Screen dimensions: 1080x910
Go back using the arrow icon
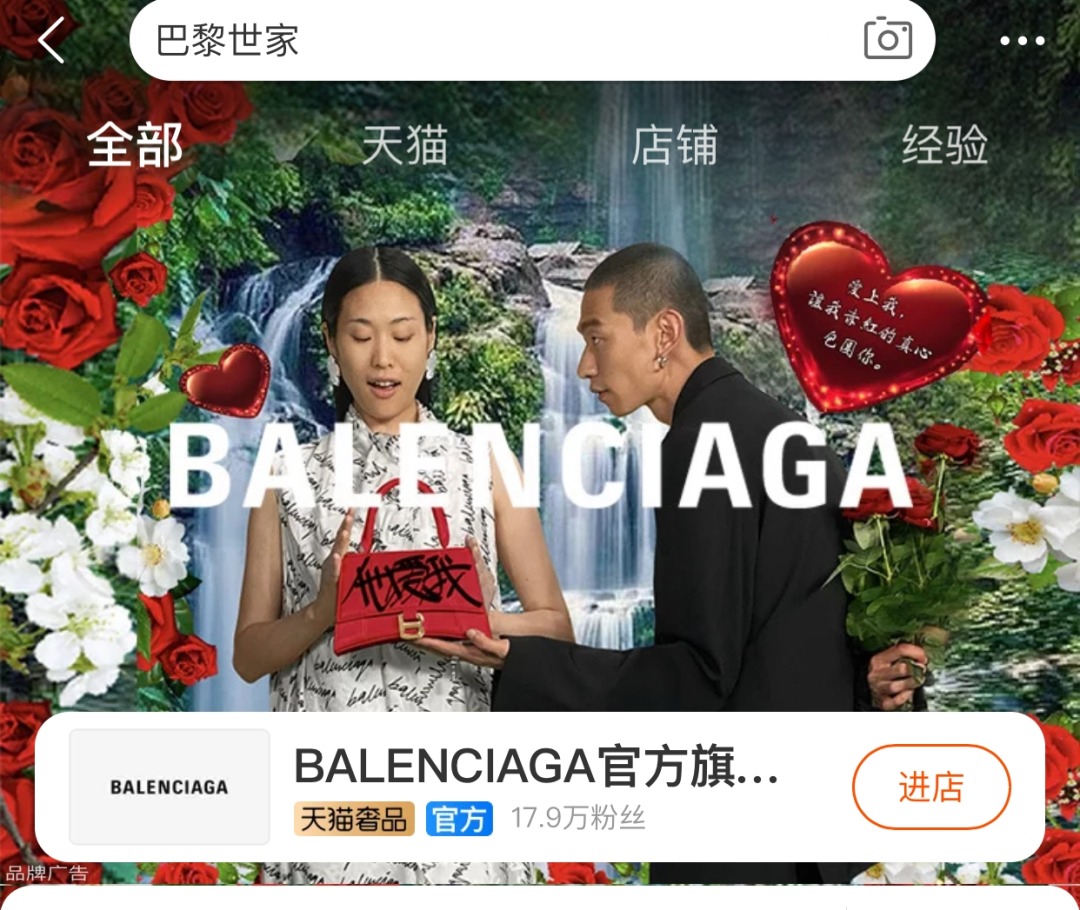[x=51, y=40]
